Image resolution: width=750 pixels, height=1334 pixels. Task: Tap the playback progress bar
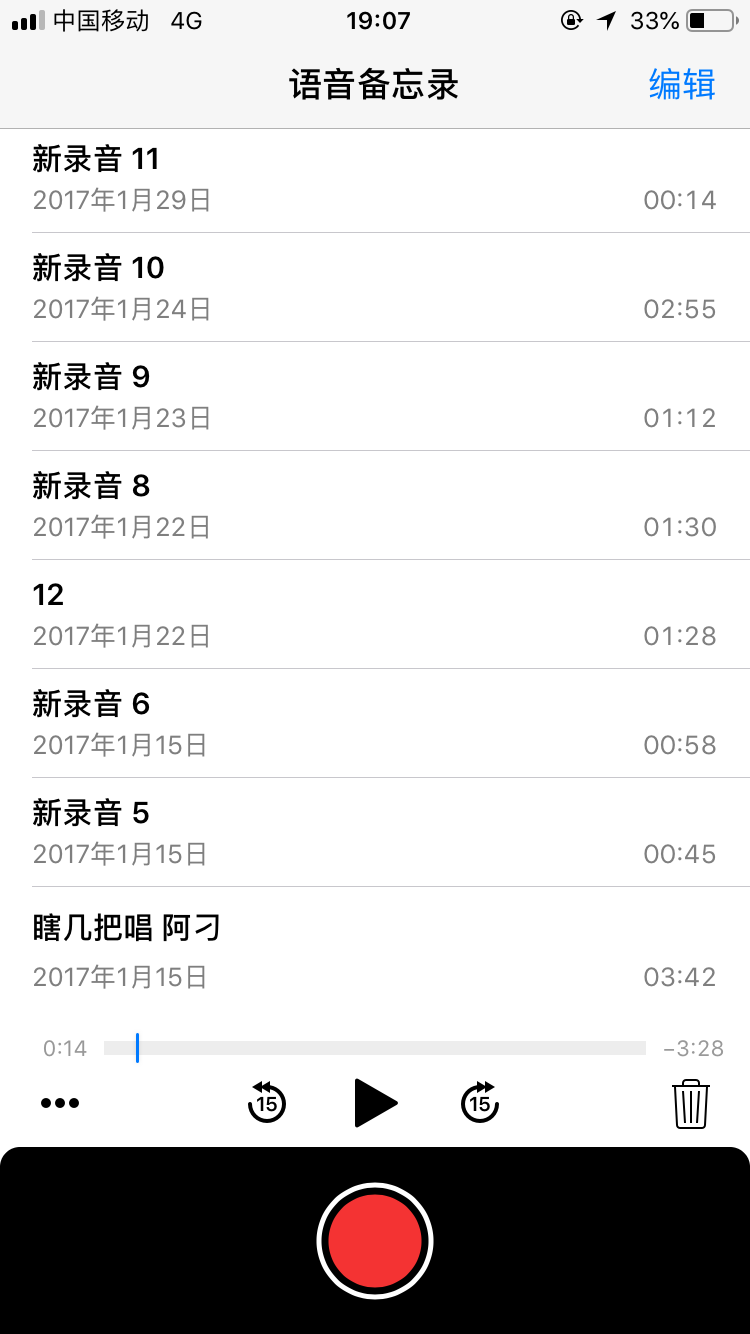point(375,1048)
